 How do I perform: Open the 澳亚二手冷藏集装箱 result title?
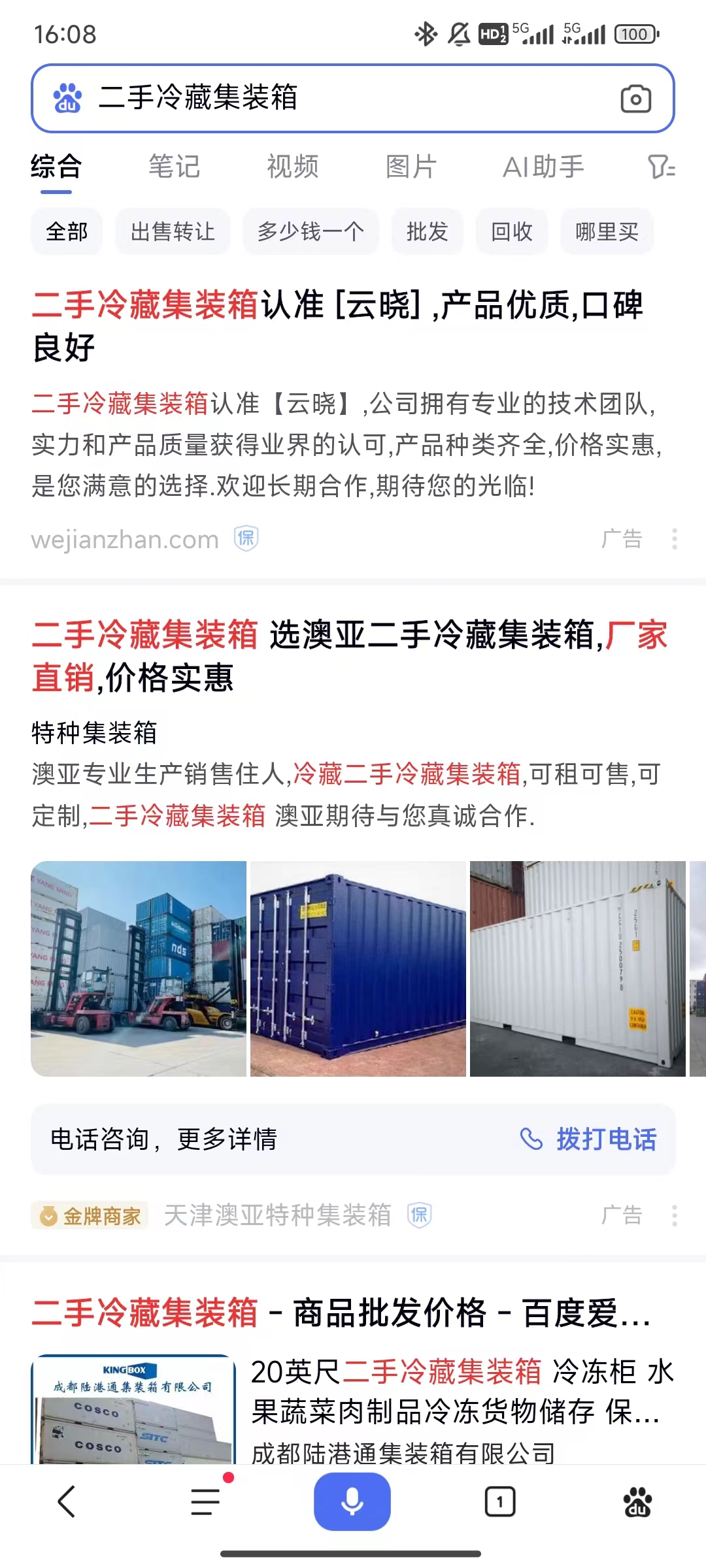pos(349,655)
